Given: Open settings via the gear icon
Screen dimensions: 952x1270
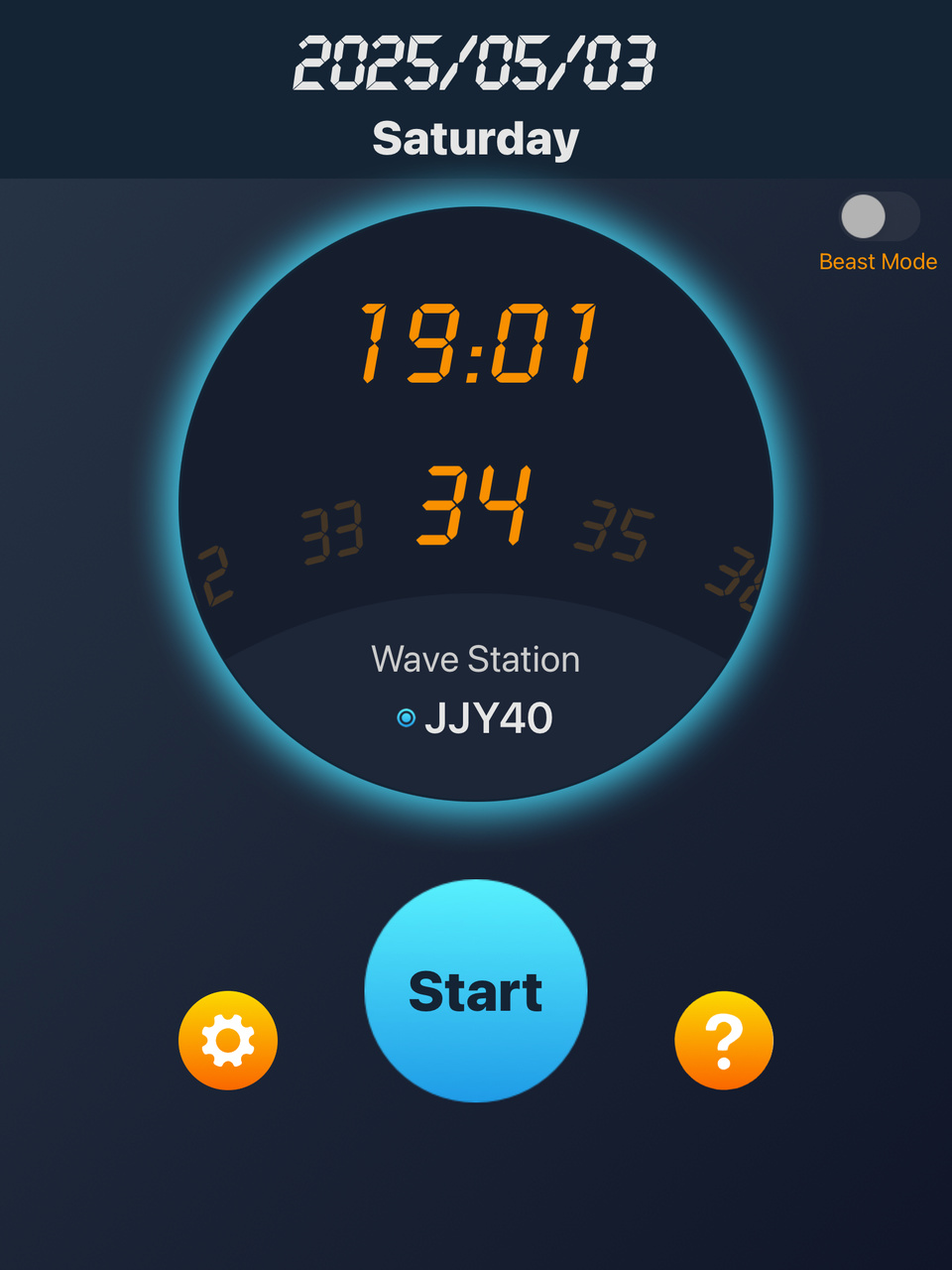Looking at the screenshot, I should (228, 1040).
